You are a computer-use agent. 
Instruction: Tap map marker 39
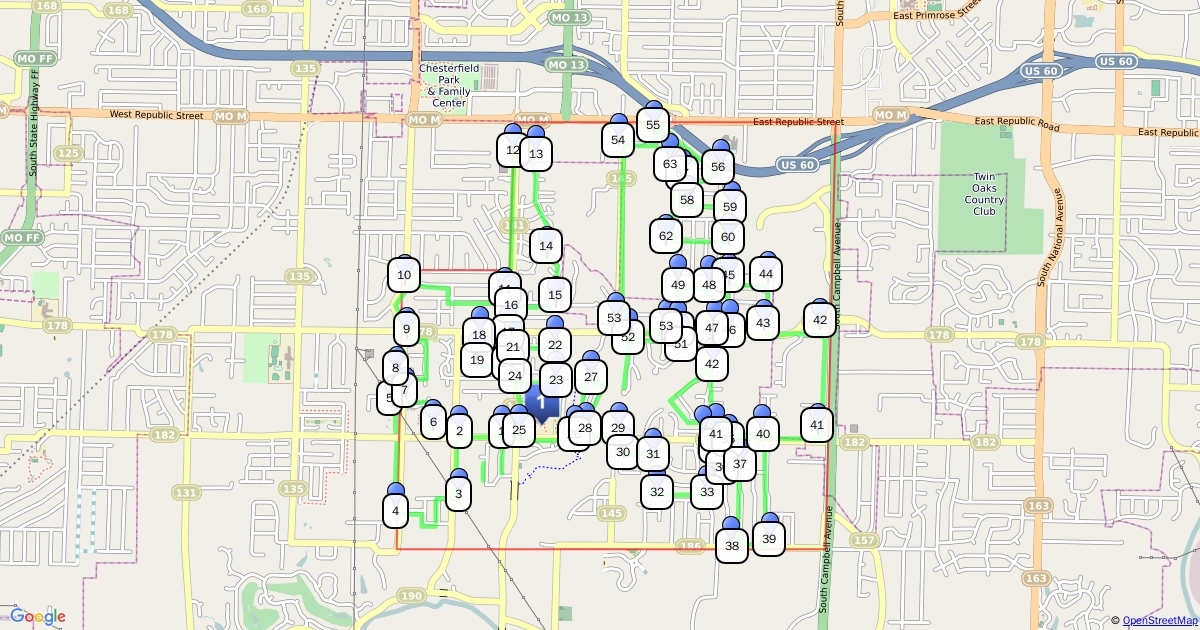coord(769,539)
